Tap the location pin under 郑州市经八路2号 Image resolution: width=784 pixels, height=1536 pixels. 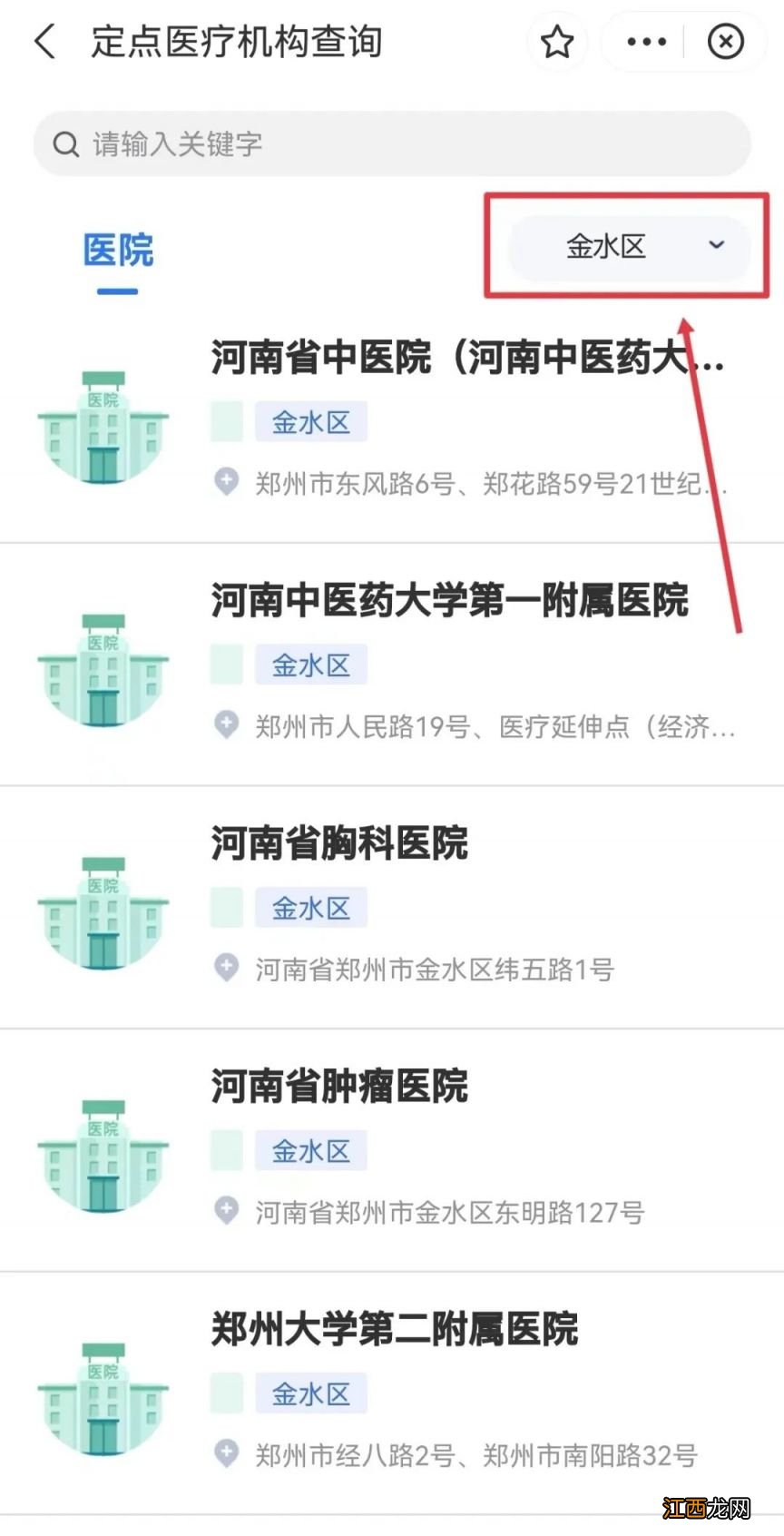coord(226,1453)
